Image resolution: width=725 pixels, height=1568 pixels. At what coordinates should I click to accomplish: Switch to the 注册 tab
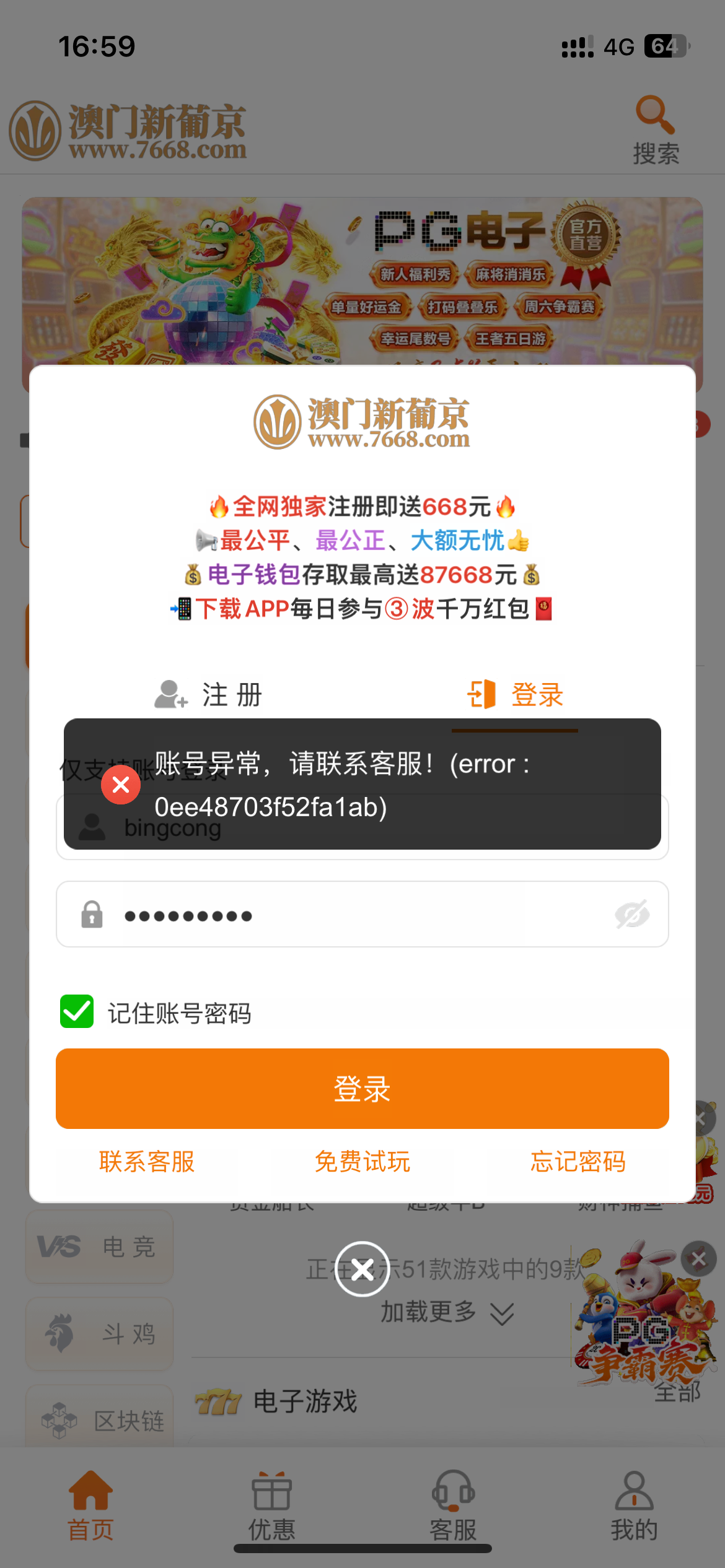coord(209,695)
